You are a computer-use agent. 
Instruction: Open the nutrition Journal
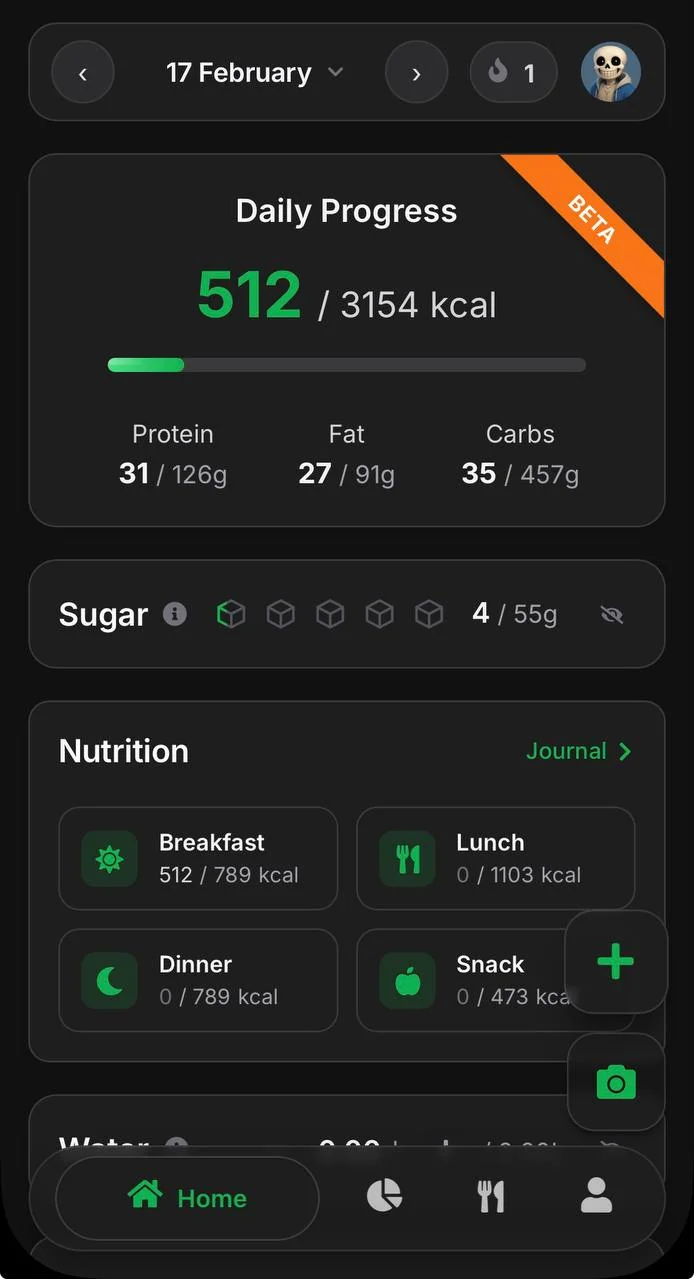(x=579, y=751)
